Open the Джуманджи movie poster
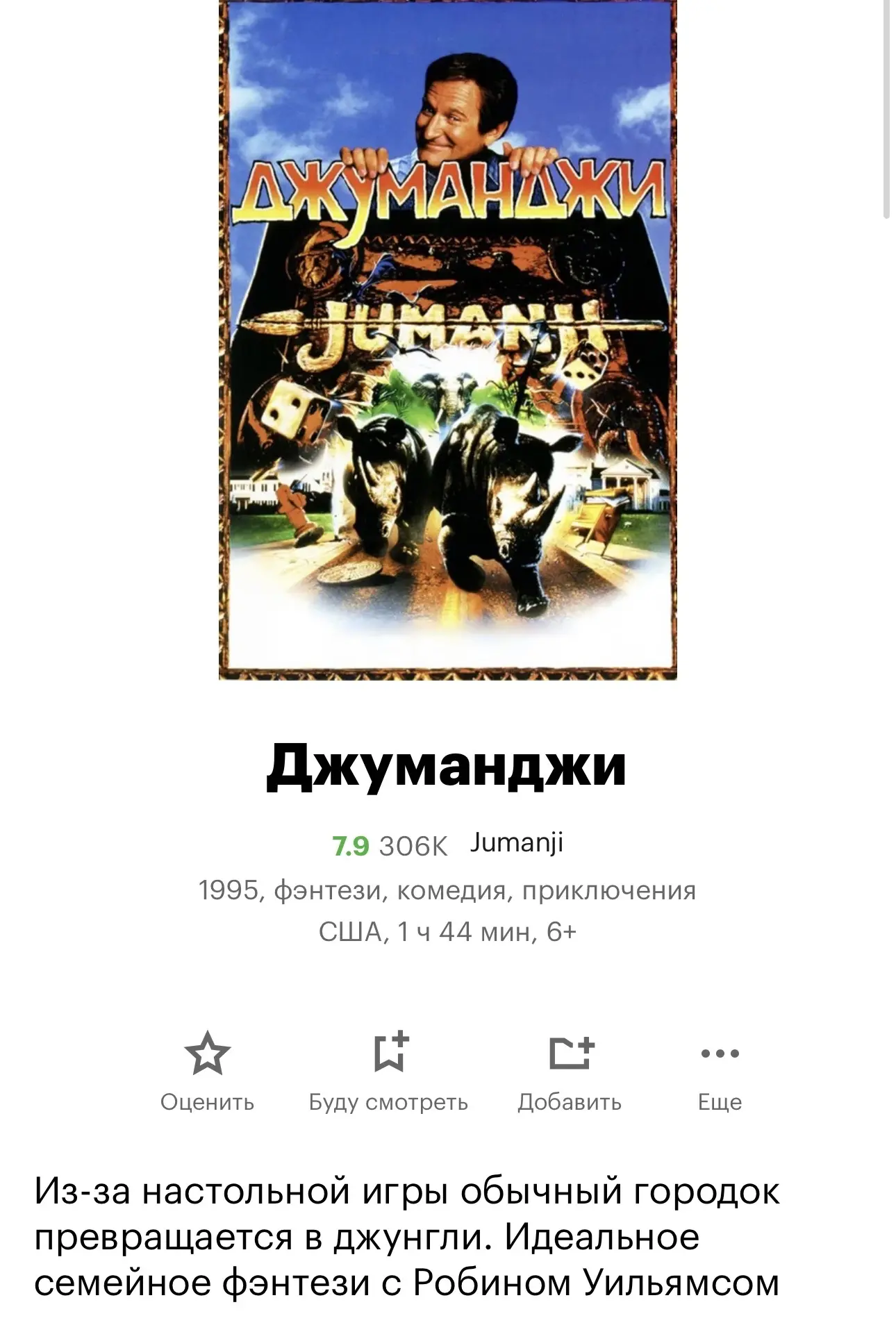The height and width of the screenshot is (1332, 896). coord(447,340)
